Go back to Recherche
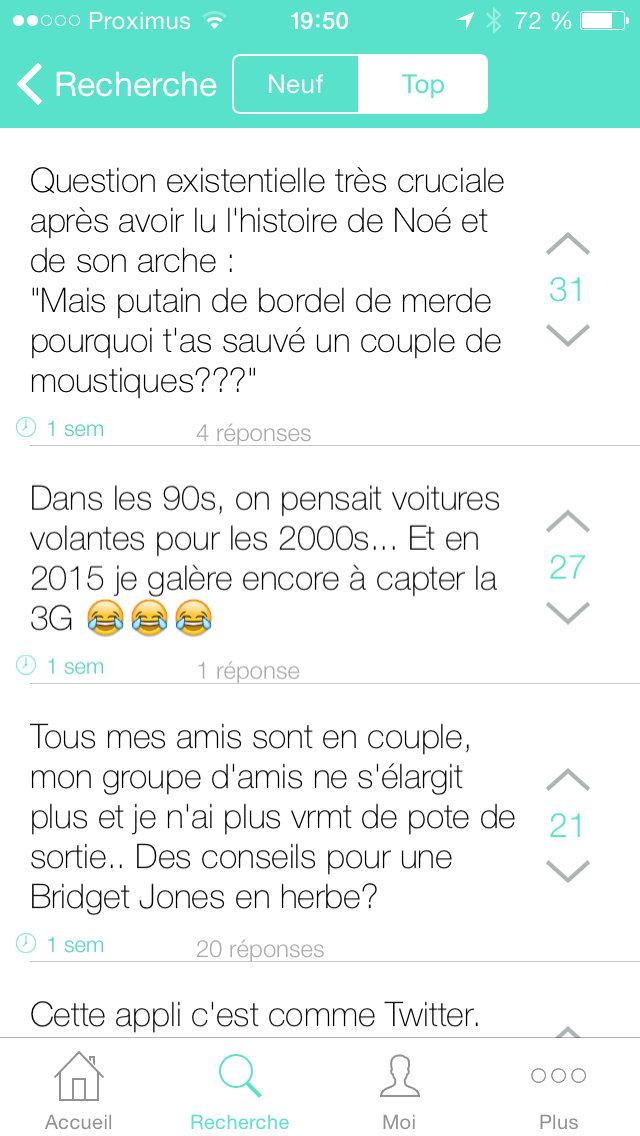This screenshot has width=640, height=1136. tap(118, 85)
